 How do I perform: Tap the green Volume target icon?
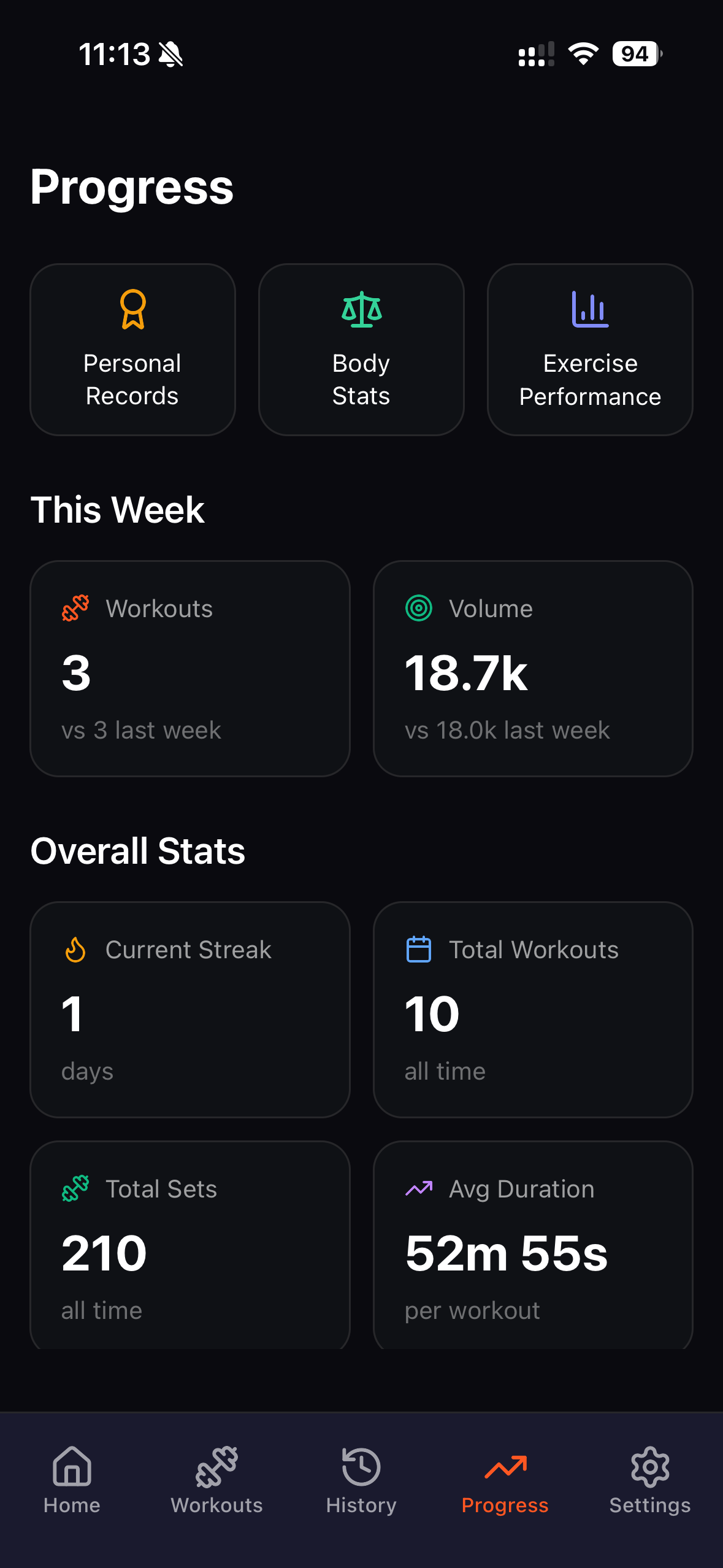[x=419, y=609]
